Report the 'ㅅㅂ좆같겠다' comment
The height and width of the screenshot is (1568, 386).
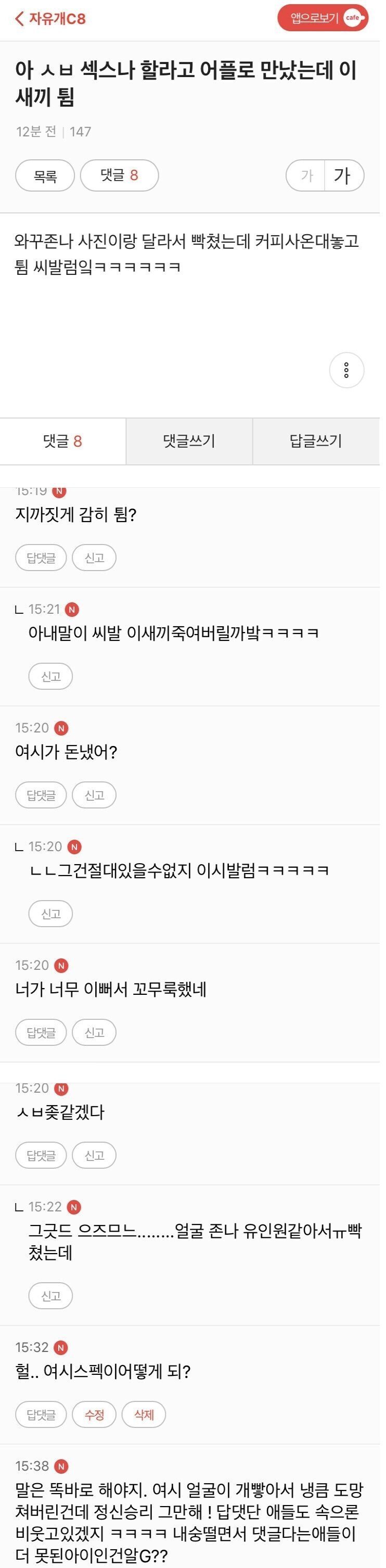pos(94,1155)
